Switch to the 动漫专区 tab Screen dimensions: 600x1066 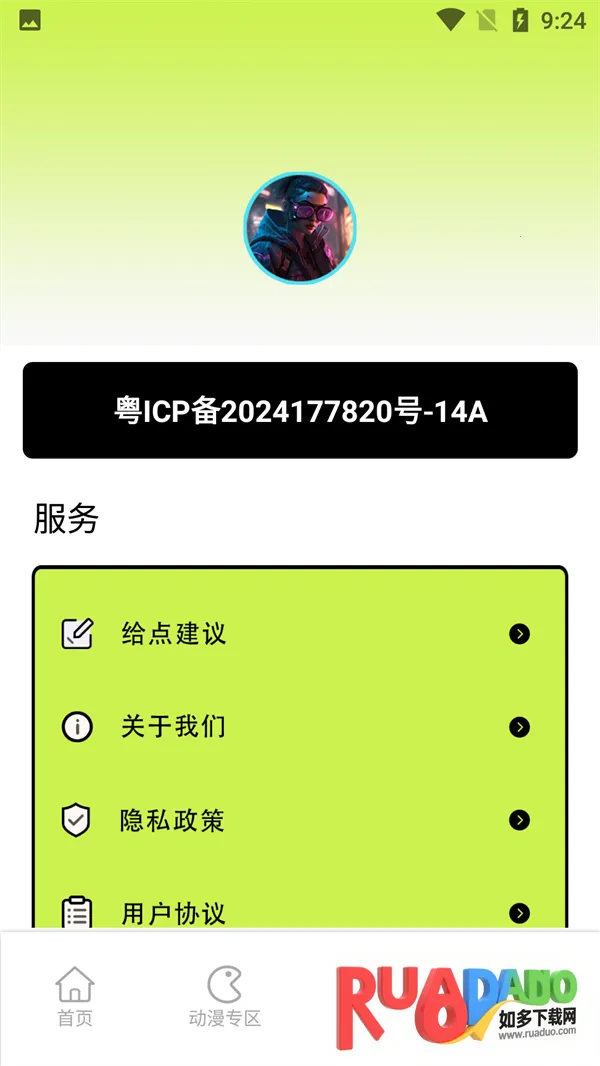click(x=225, y=997)
